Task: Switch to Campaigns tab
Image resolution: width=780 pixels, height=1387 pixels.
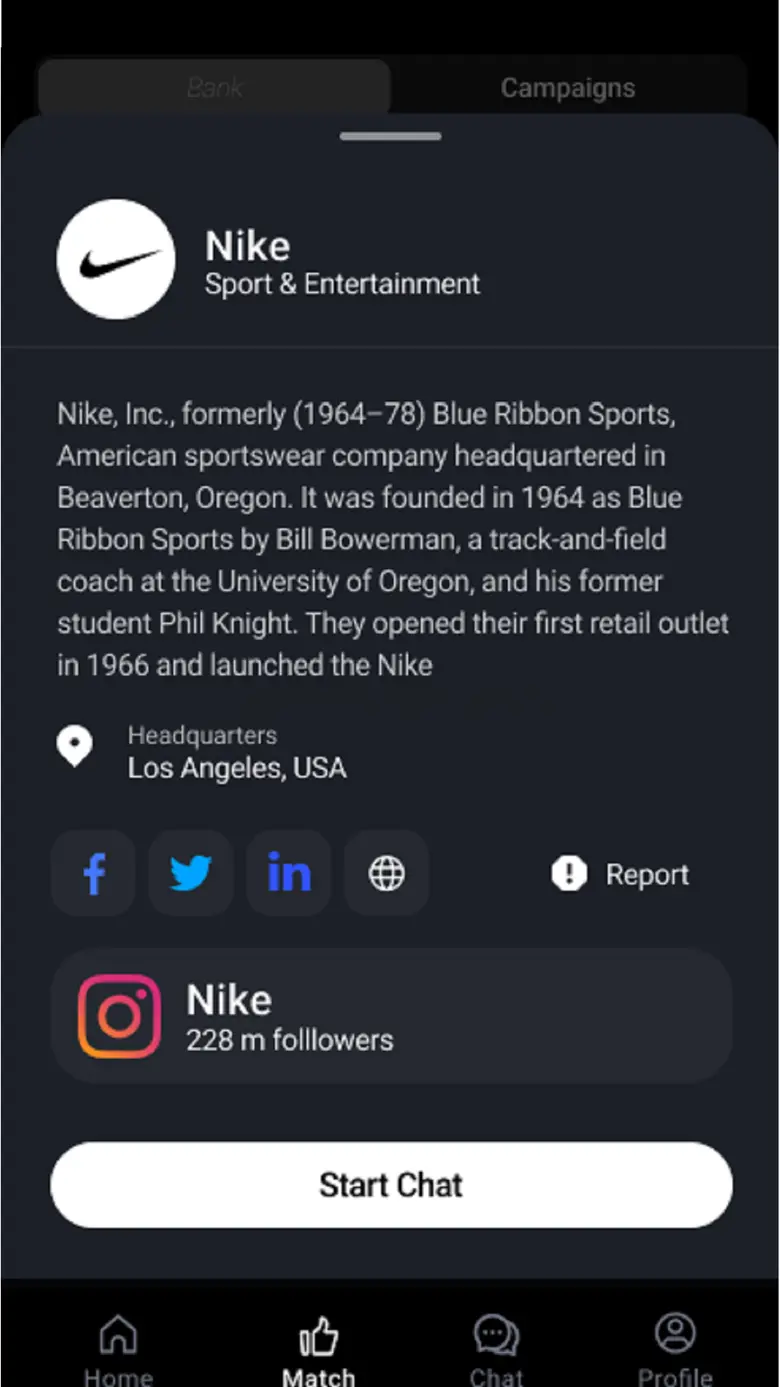Action: click(568, 88)
